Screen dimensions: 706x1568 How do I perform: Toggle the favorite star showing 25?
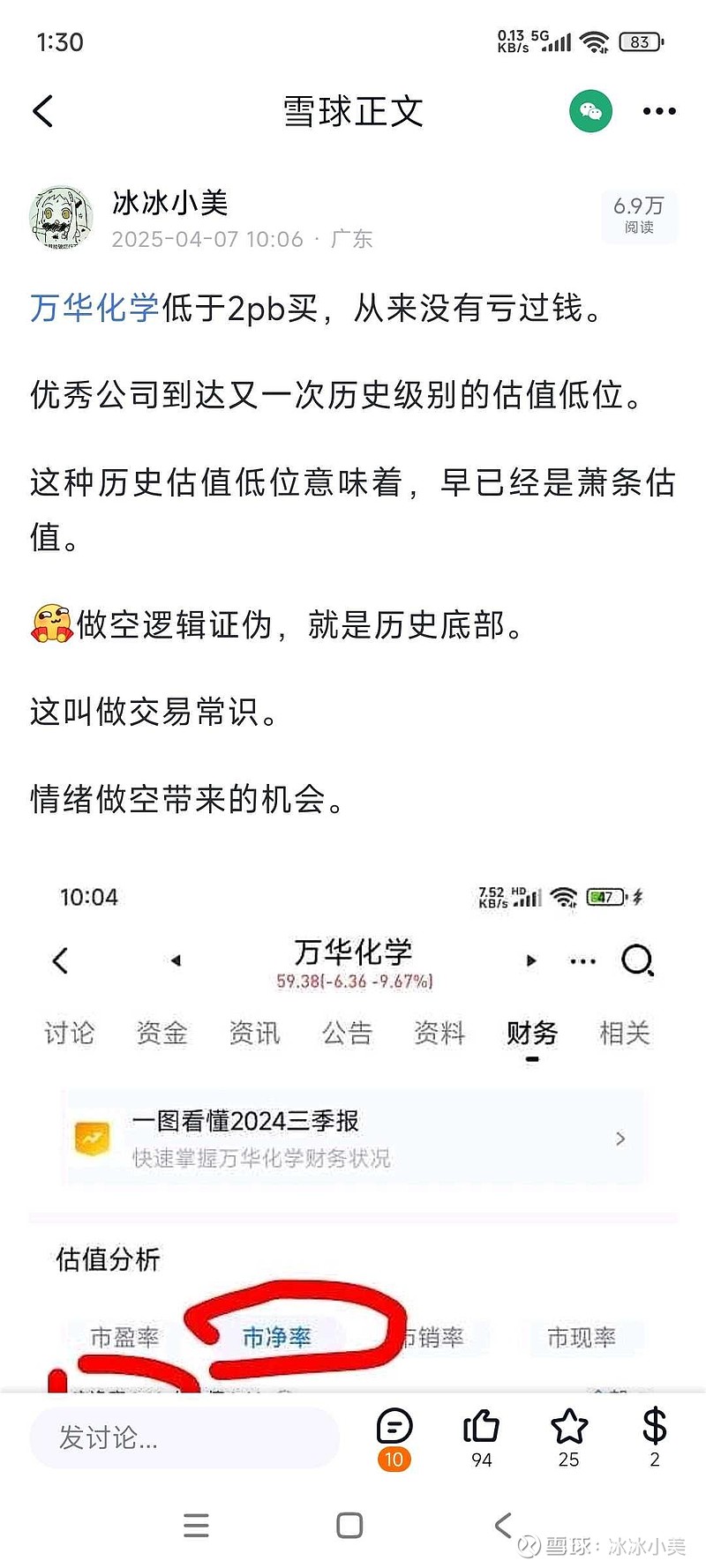tap(569, 1425)
